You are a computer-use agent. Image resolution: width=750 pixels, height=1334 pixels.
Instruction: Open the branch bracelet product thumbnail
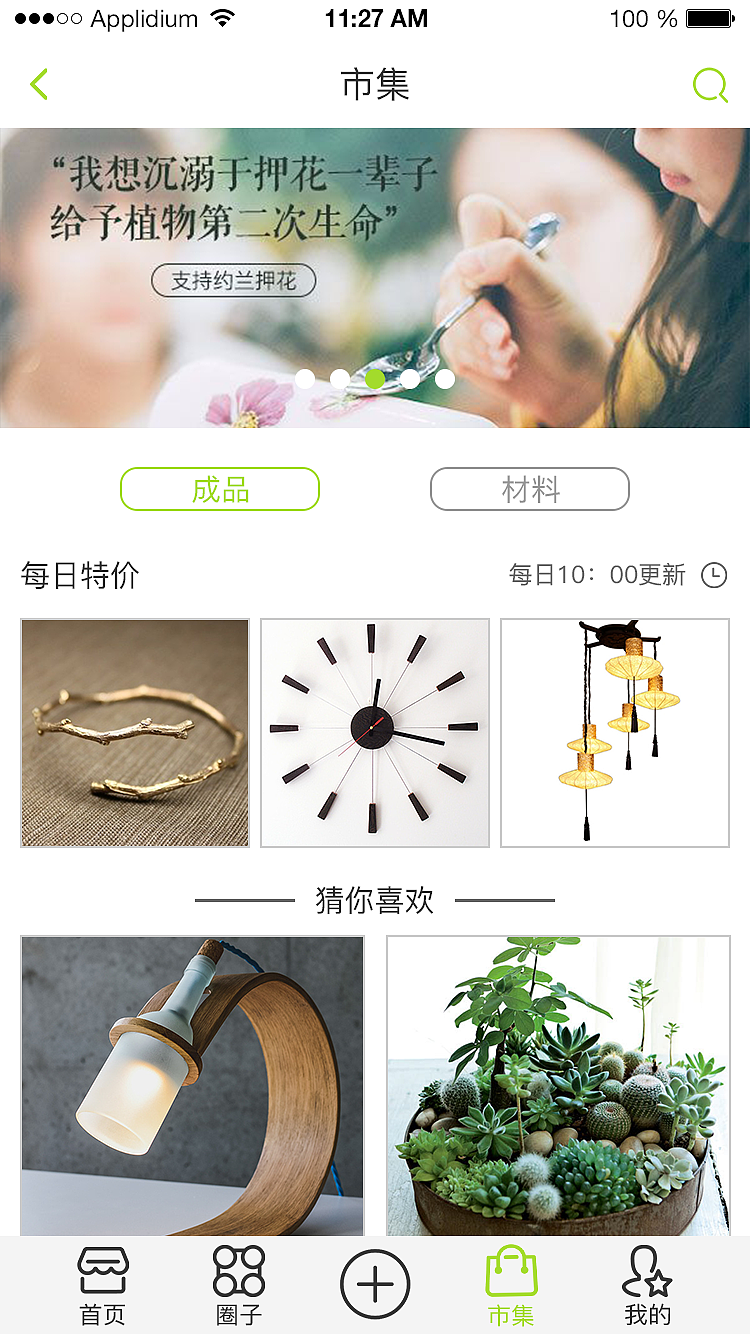(134, 732)
